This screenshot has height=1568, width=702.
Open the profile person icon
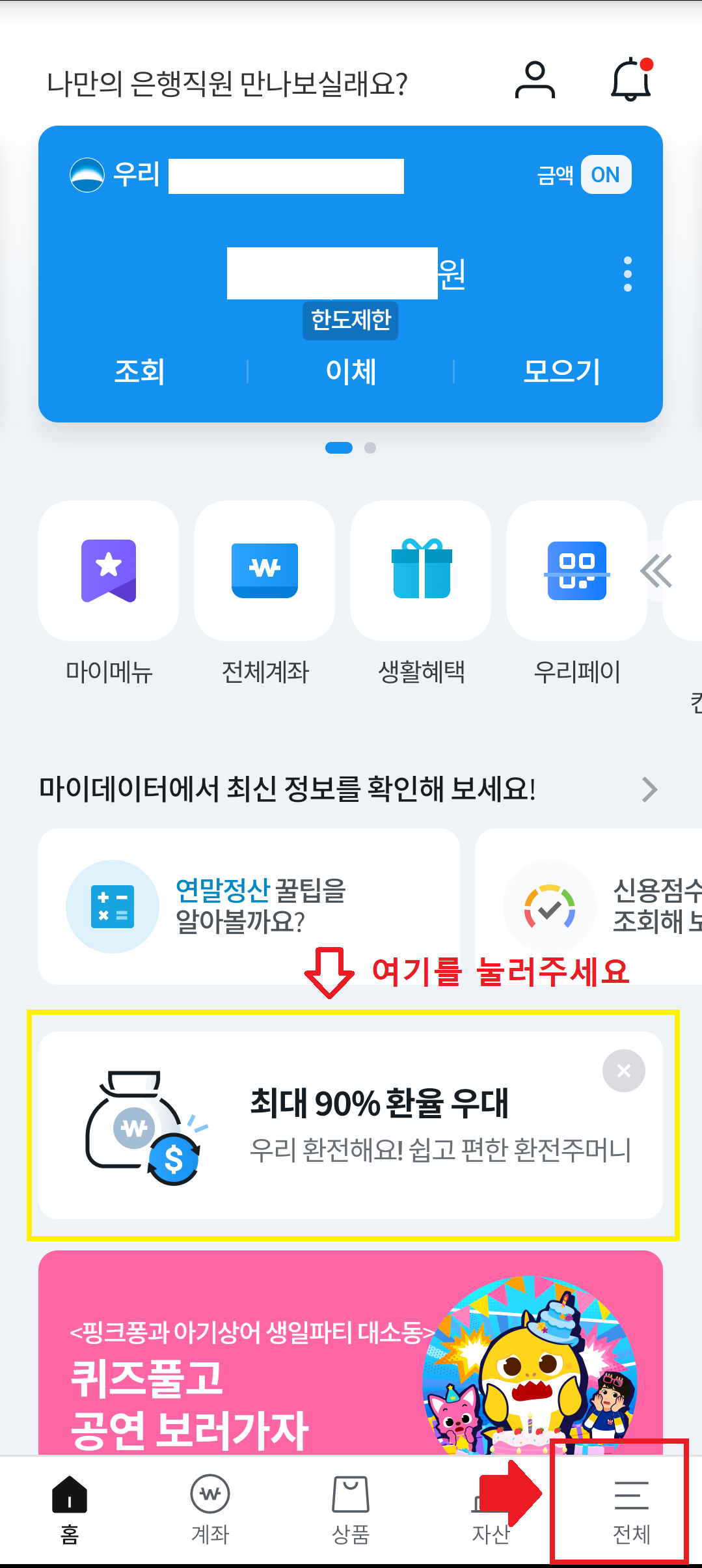[535, 79]
